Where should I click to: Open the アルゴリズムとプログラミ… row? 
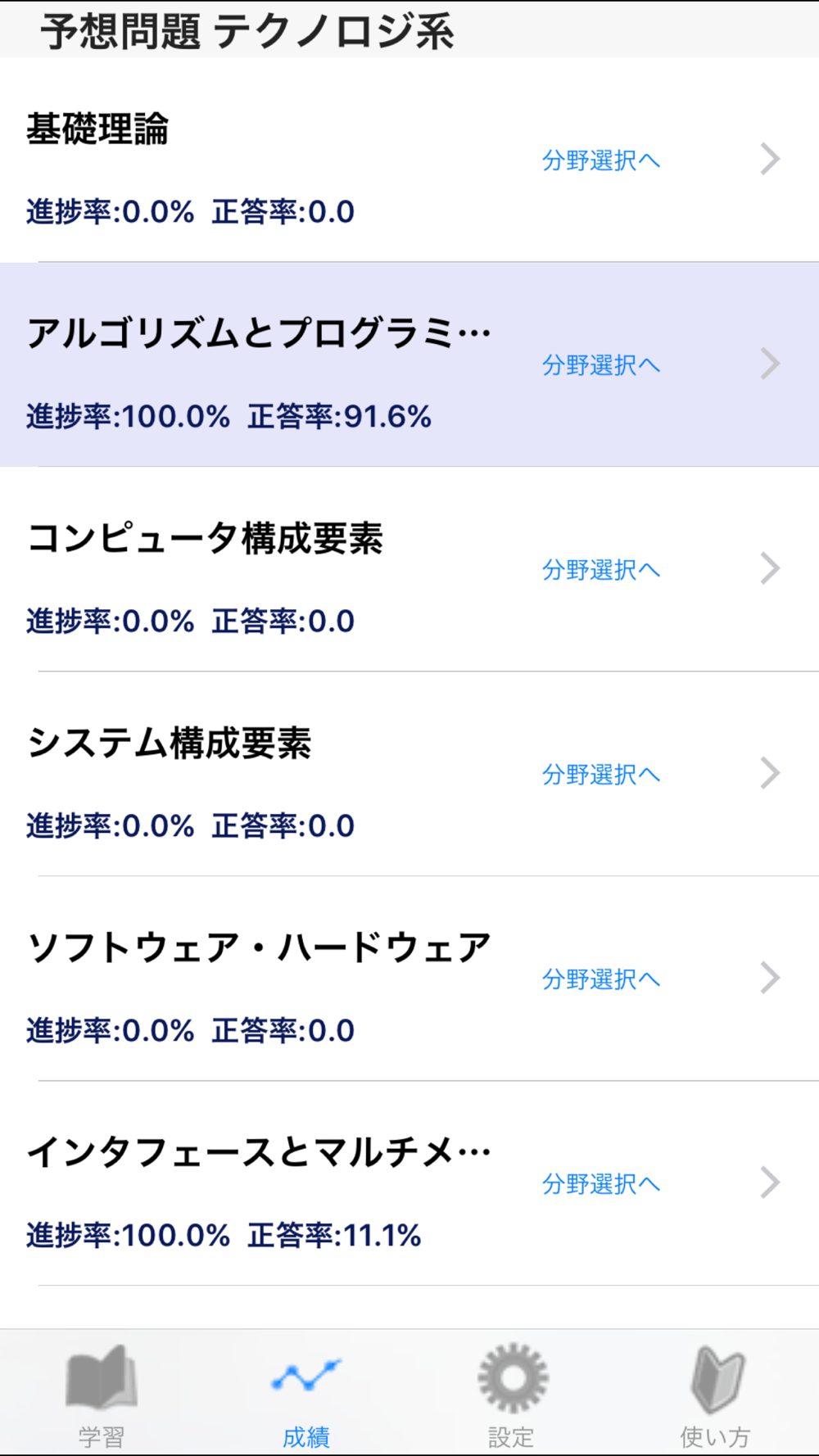point(409,364)
